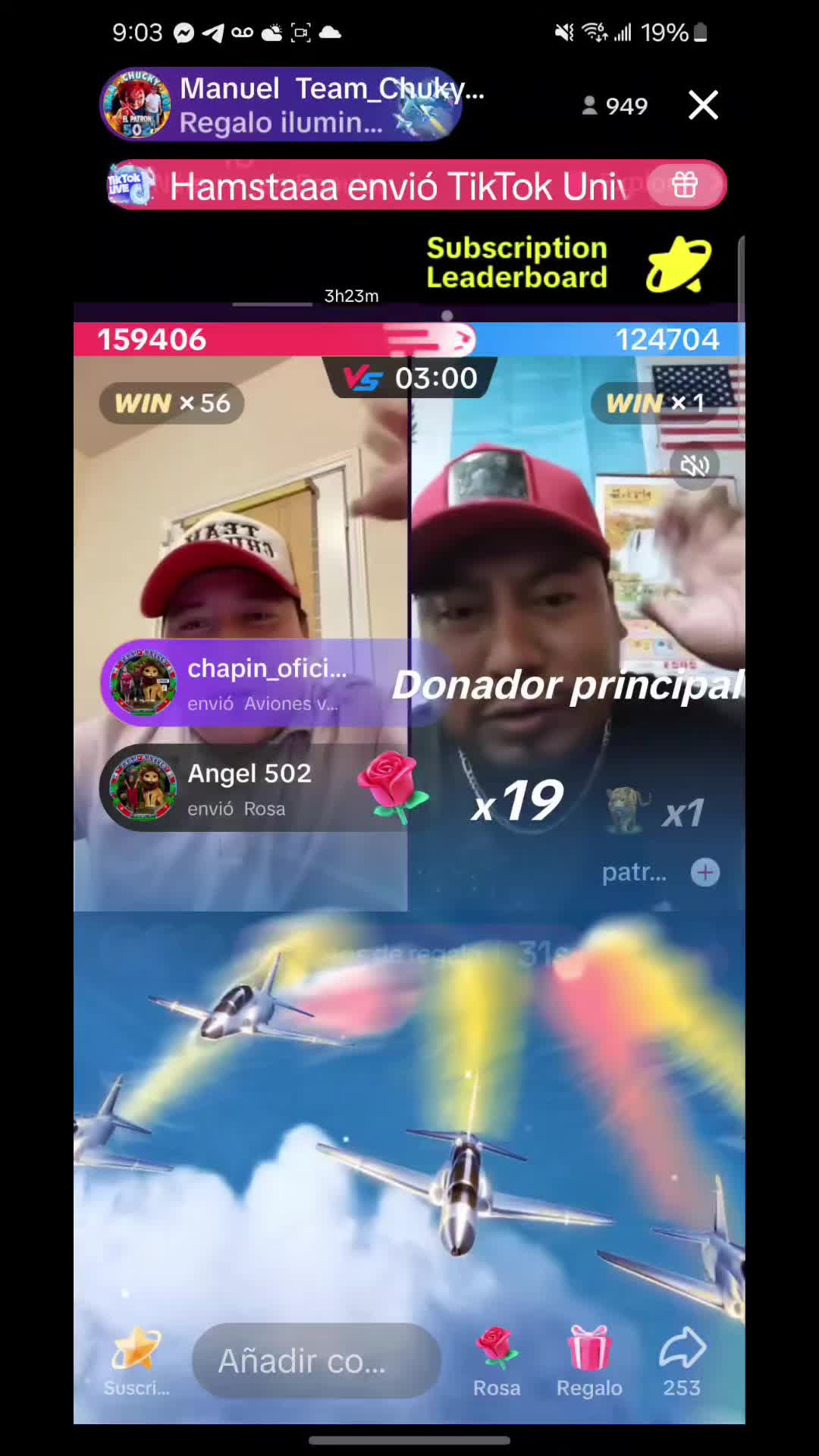819x1456 pixels.
Task: Open the Suscribirse star button
Action: tap(136, 1361)
